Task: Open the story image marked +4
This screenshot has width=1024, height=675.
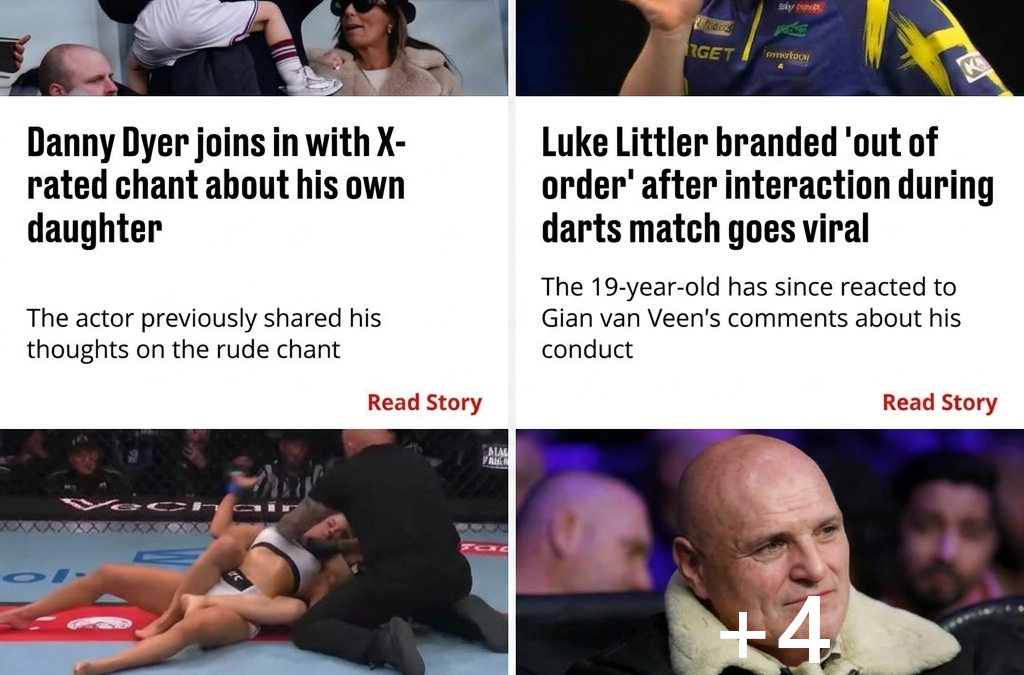Action: coord(770,552)
